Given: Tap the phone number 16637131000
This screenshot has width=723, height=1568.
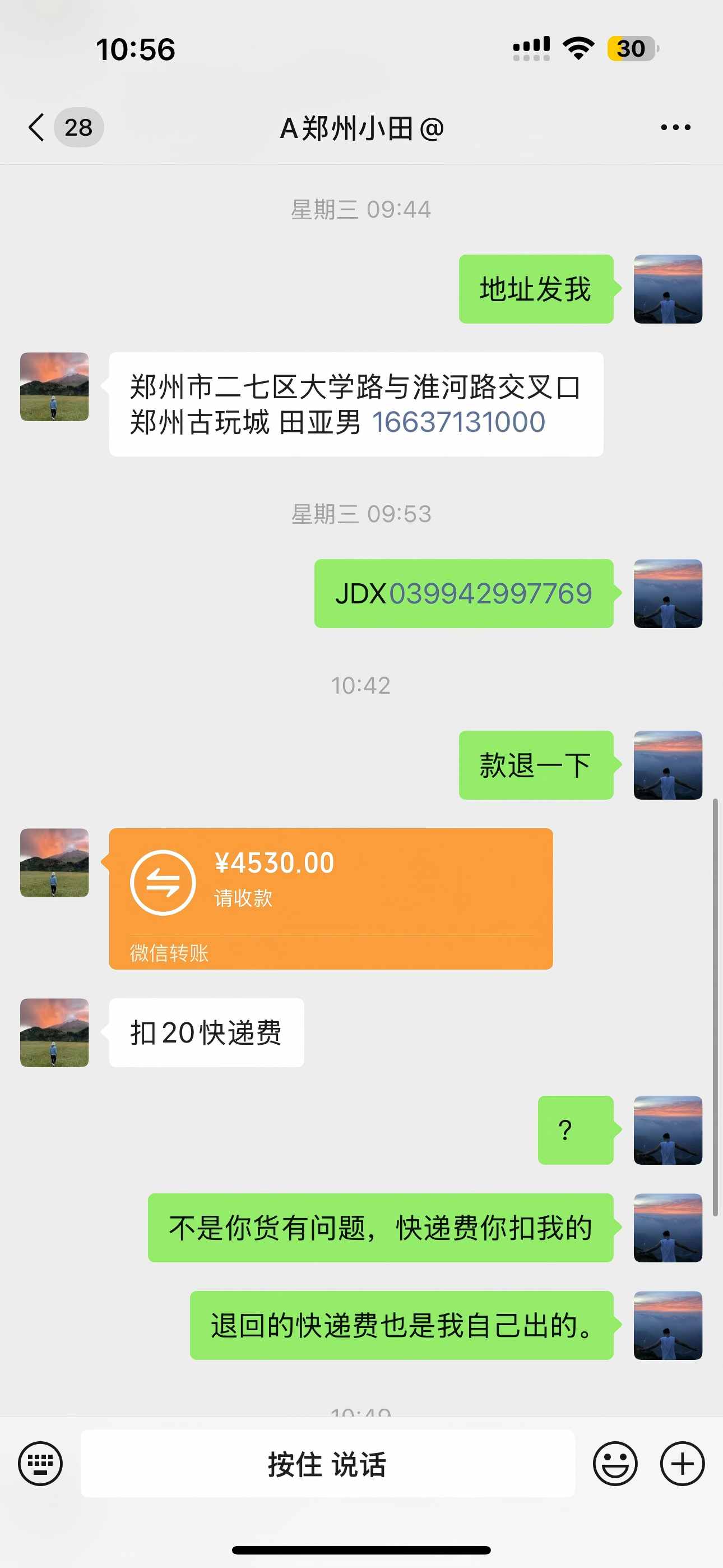Looking at the screenshot, I should pos(458,422).
